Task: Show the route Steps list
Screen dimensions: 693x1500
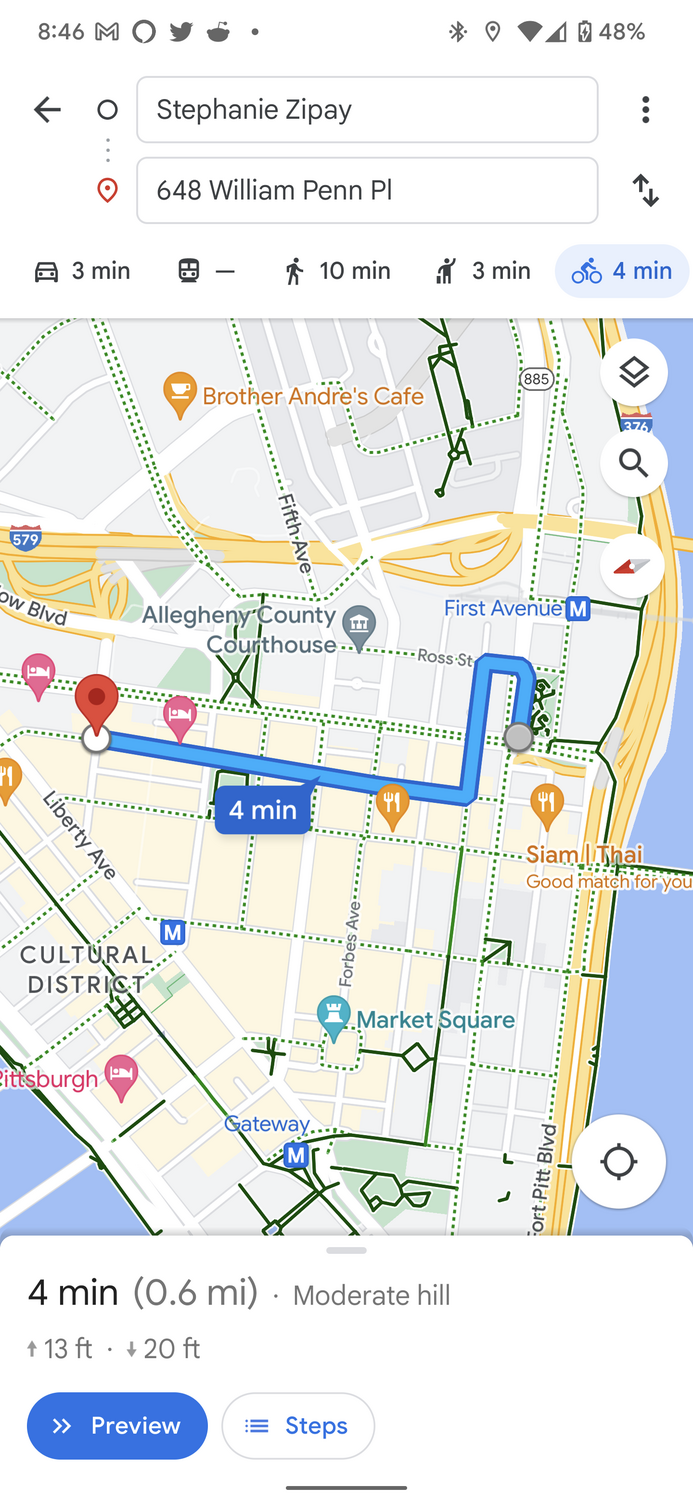Action: (298, 1426)
